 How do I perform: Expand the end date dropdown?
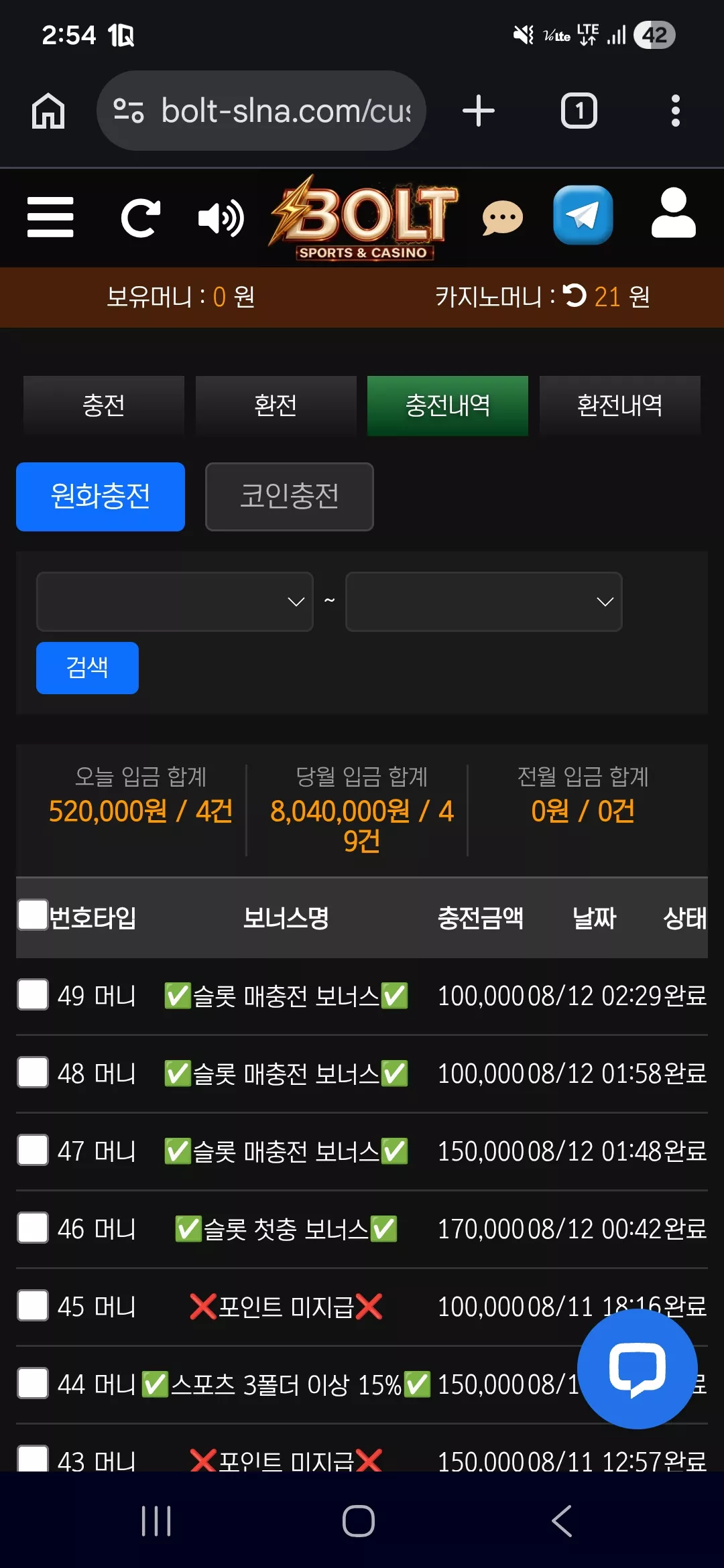(x=484, y=602)
